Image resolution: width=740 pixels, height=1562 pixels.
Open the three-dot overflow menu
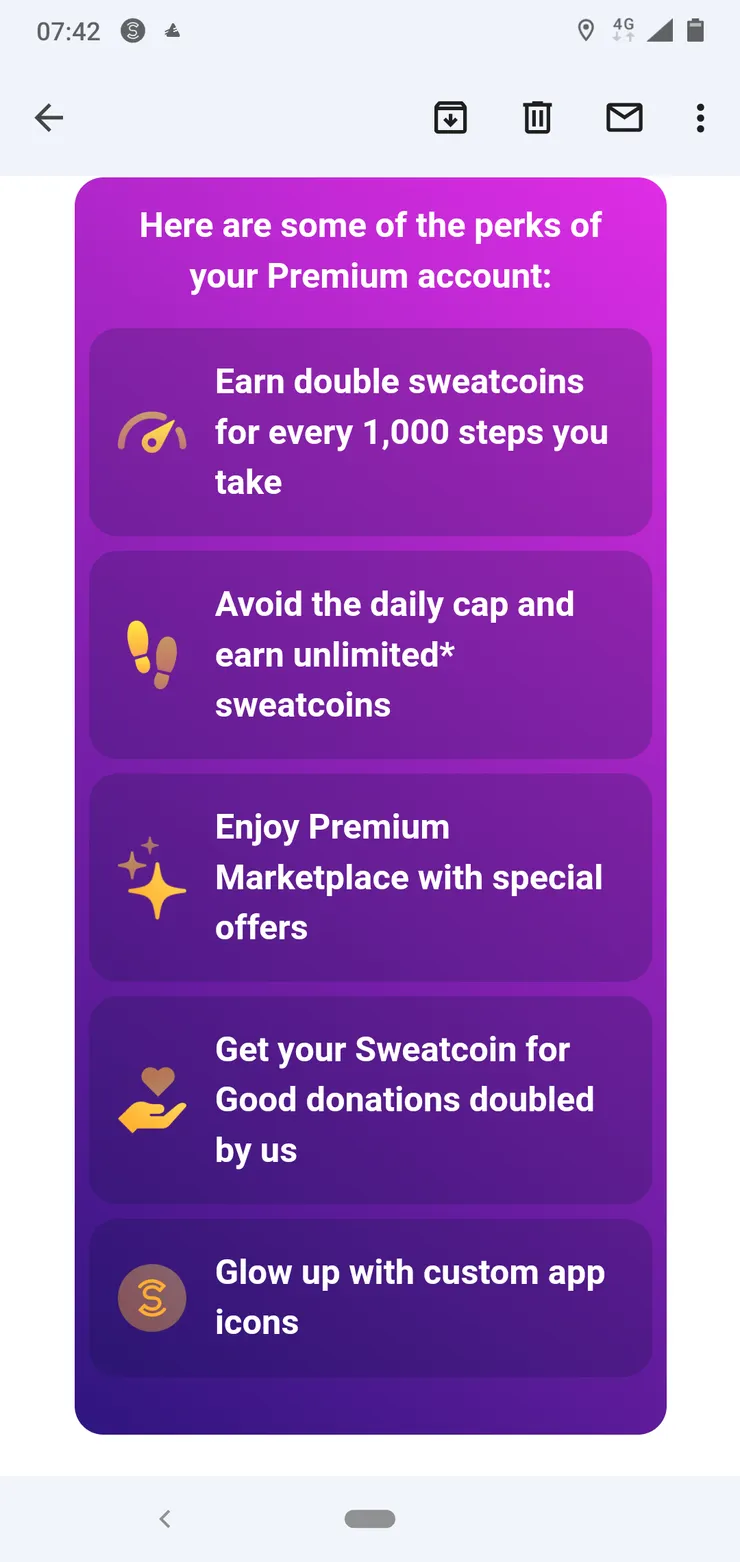700,117
